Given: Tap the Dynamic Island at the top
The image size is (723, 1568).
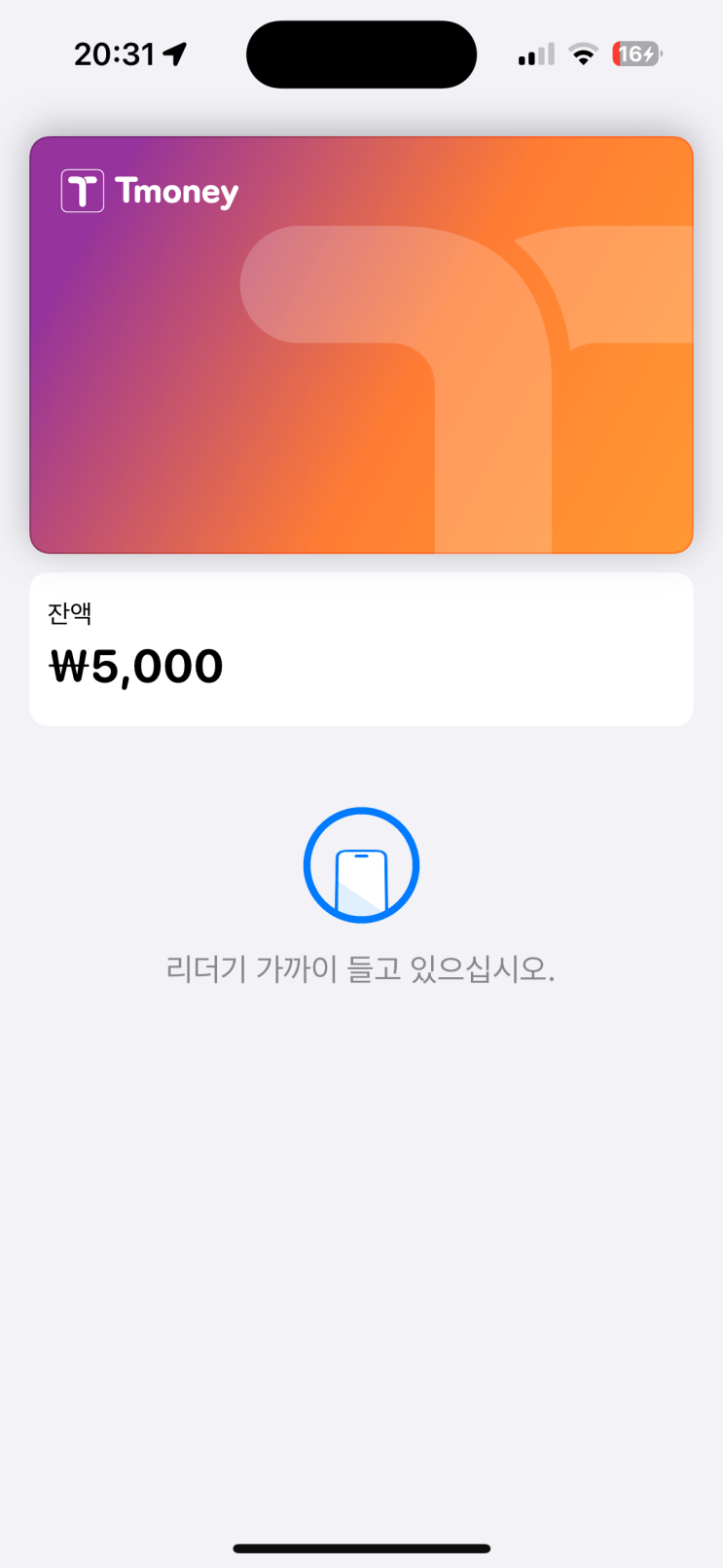Looking at the screenshot, I should click(x=361, y=55).
